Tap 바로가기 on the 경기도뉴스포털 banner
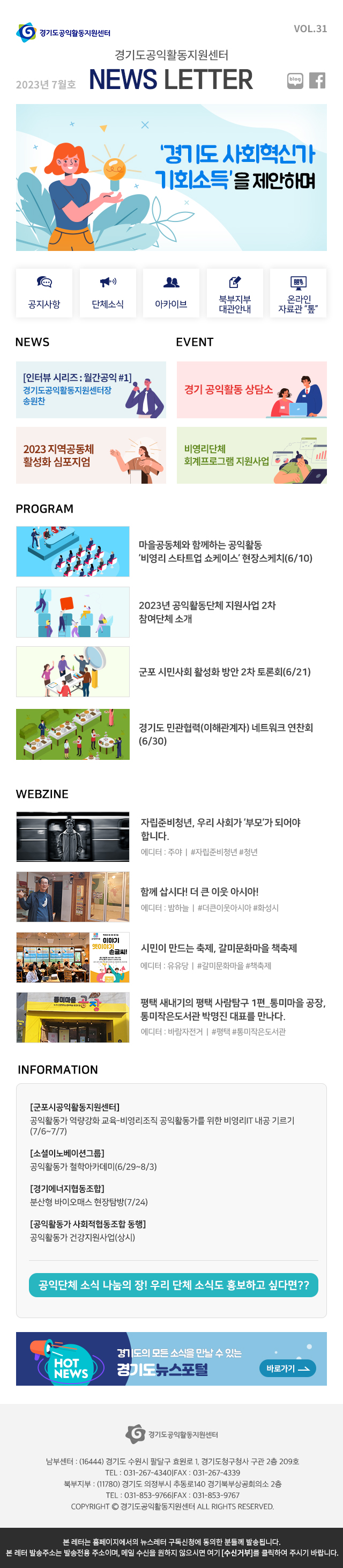This screenshot has width=343, height=1568. 287,1369
